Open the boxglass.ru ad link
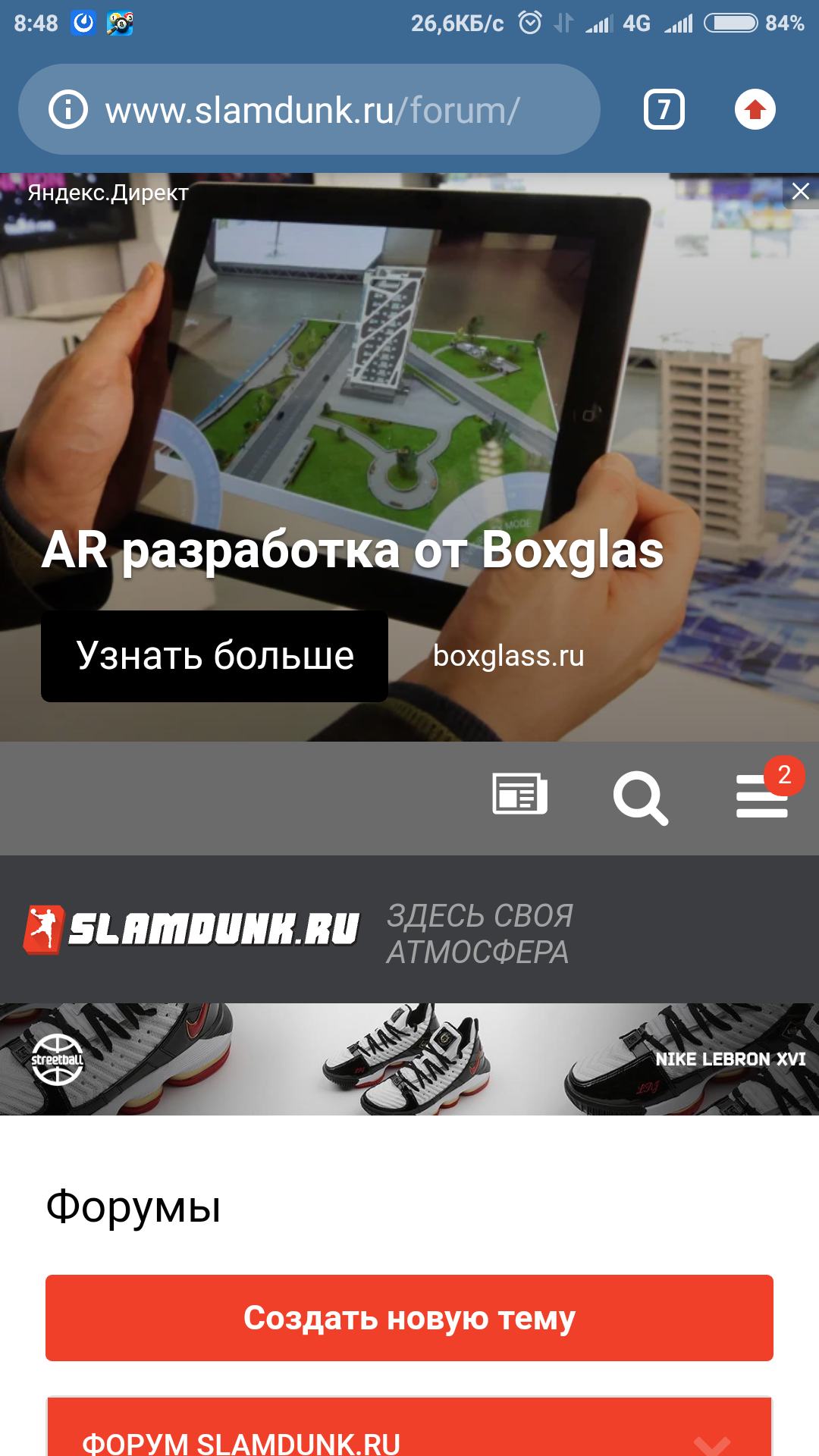 pyautogui.click(x=509, y=656)
